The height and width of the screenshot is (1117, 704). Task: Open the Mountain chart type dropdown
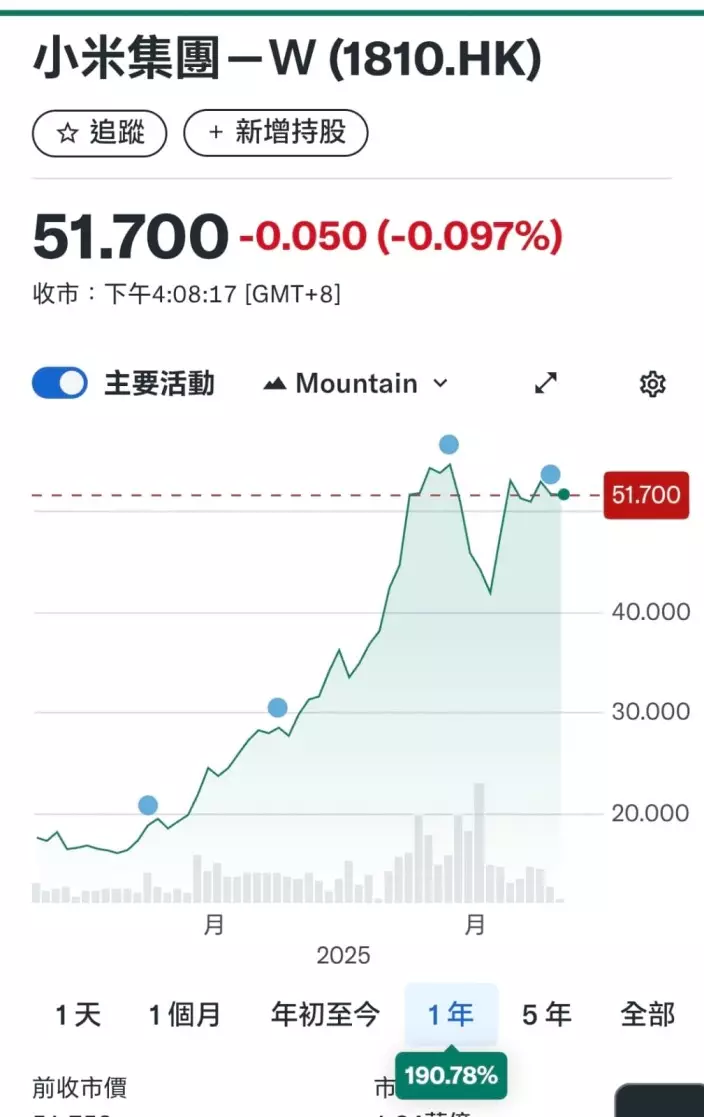click(x=356, y=383)
